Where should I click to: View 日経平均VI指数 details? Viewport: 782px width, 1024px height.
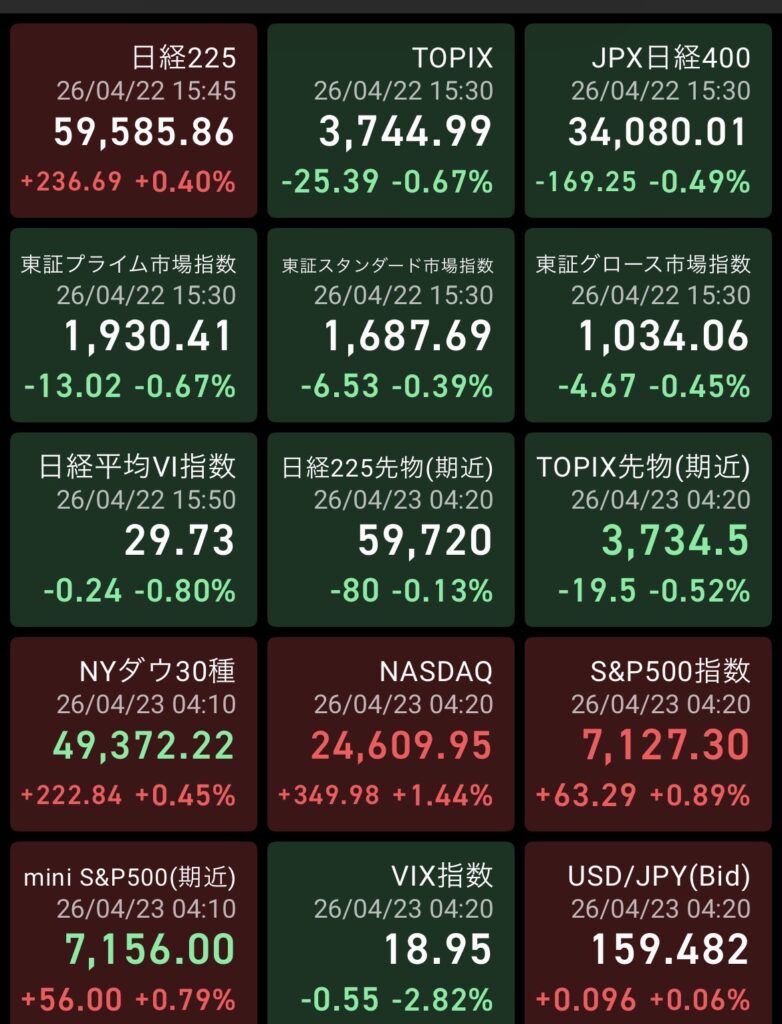(x=134, y=530)
